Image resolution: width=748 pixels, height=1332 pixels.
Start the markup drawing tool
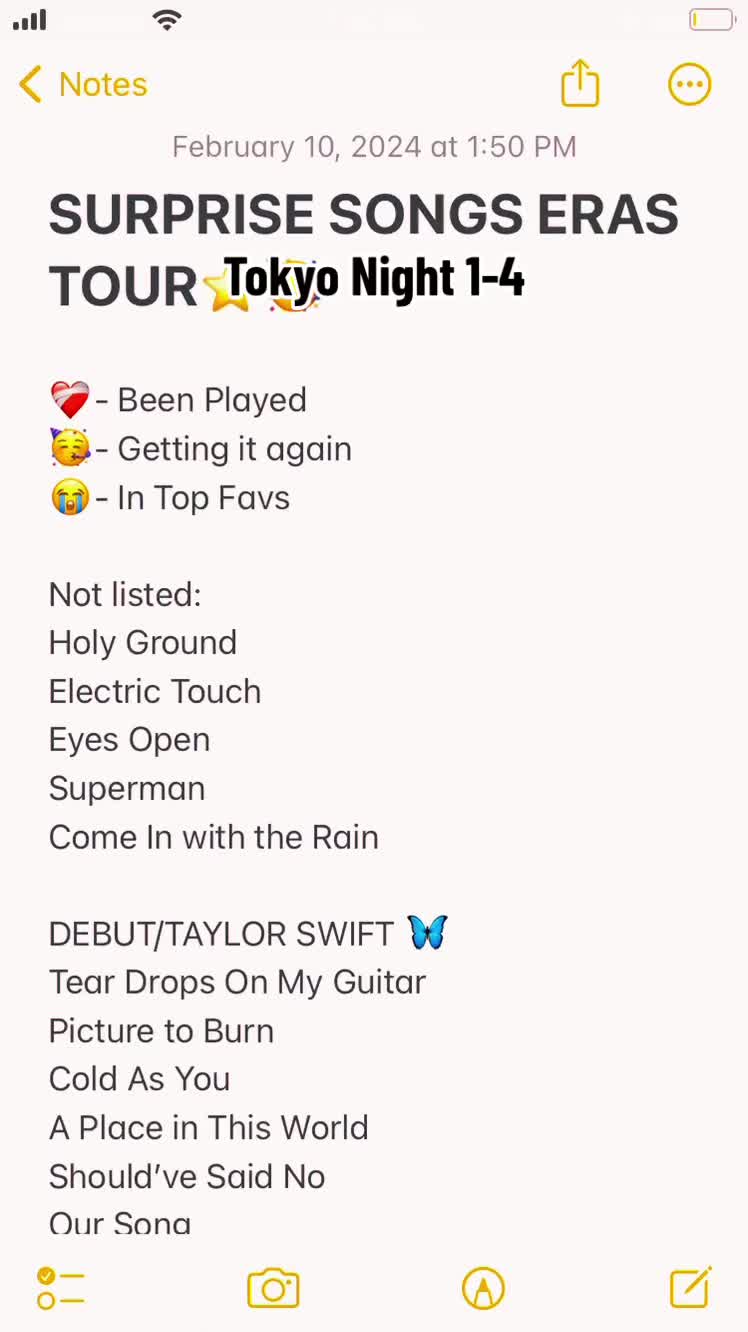click(483, 1288)
